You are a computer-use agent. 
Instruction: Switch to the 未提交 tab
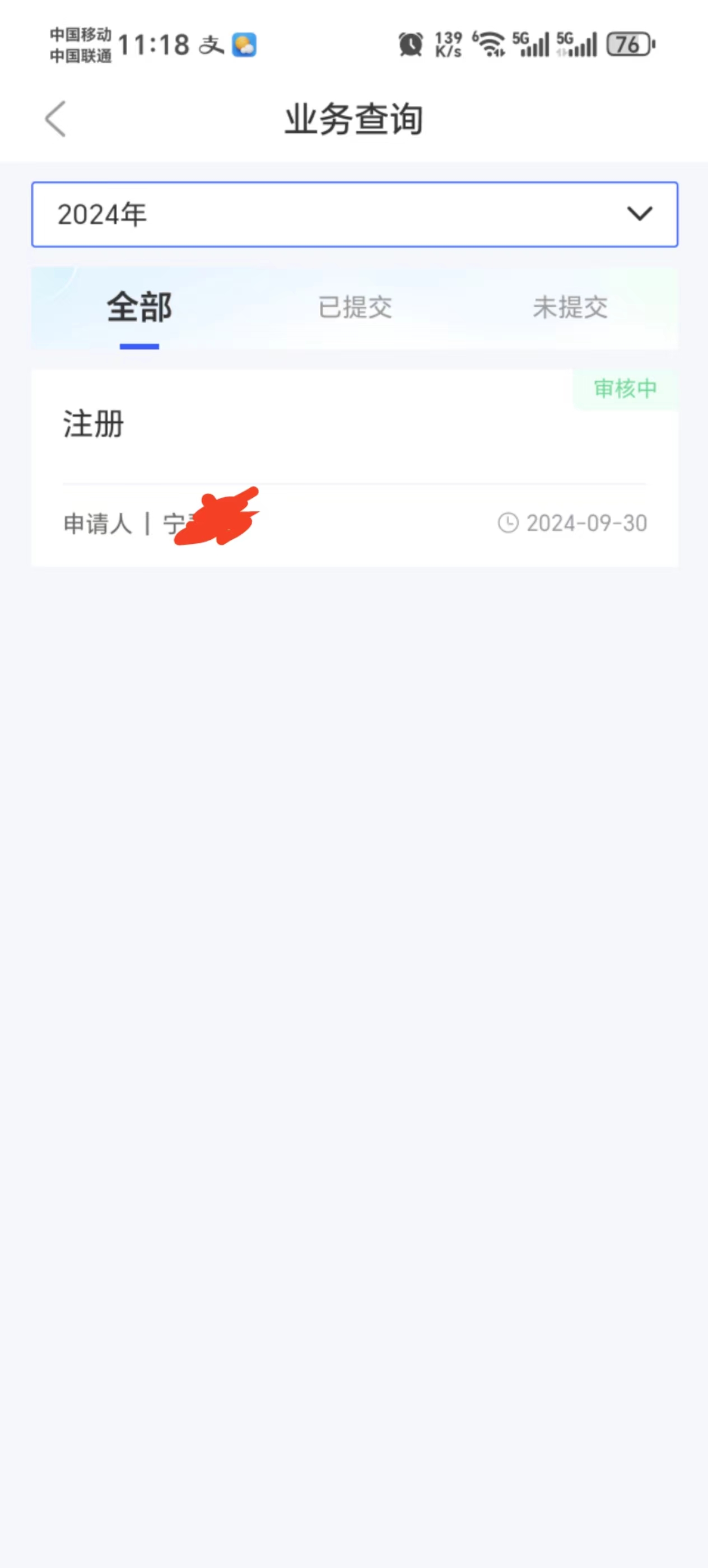coord(570,307)
